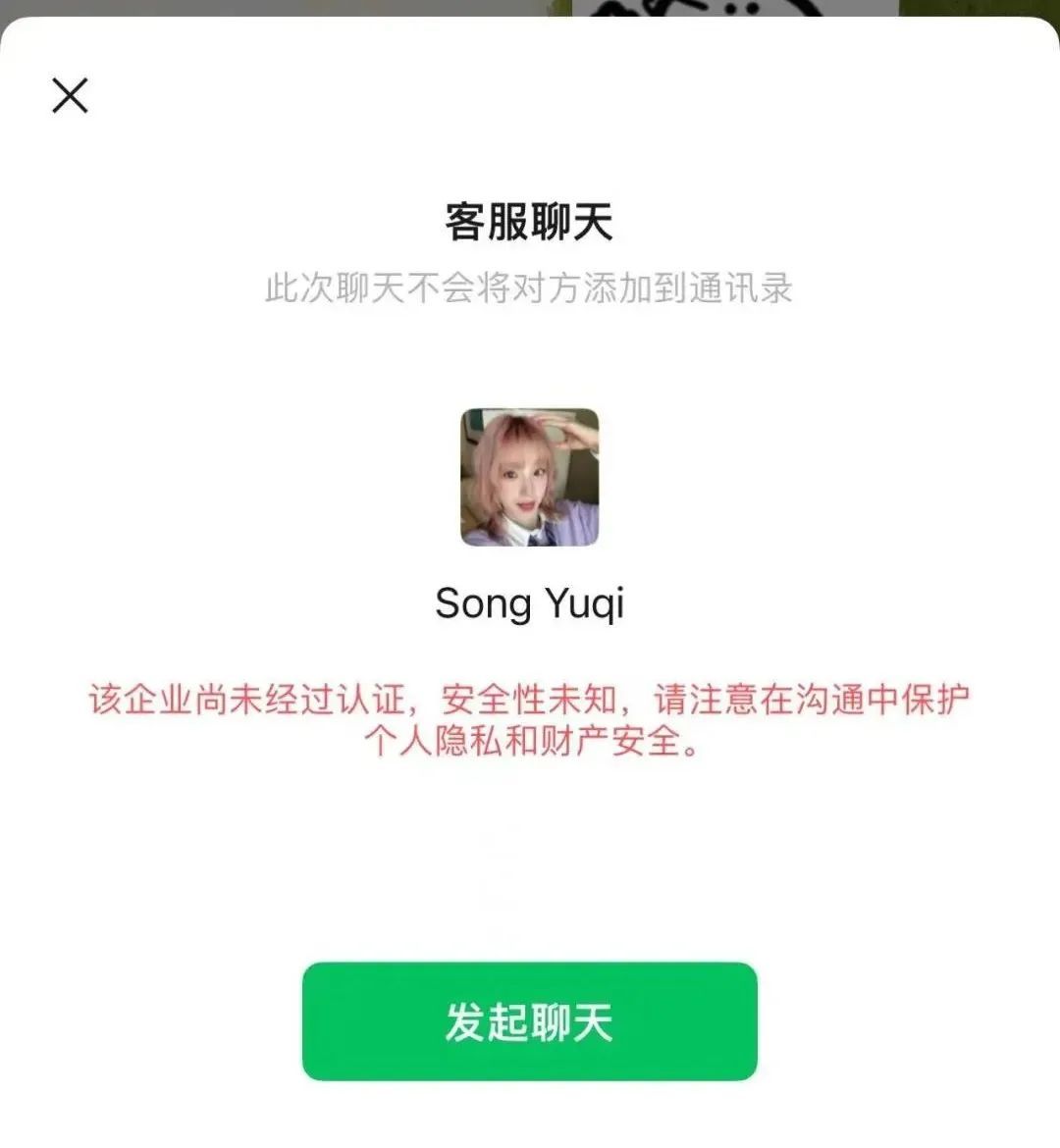
Task: View the profile picture of Song Yuqi
Action: point(530,476)
